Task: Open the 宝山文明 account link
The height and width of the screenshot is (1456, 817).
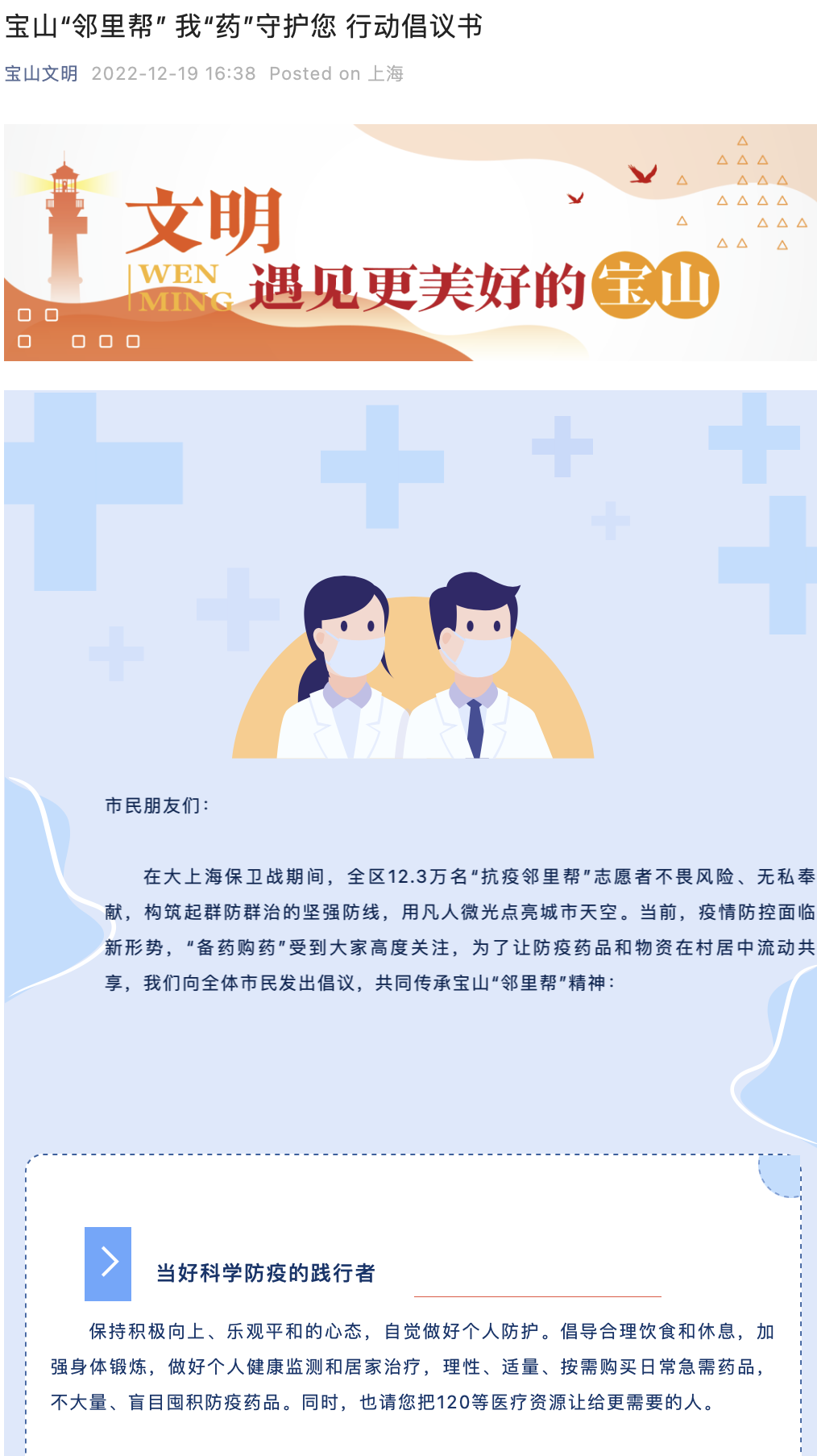Action: [41, 73]
